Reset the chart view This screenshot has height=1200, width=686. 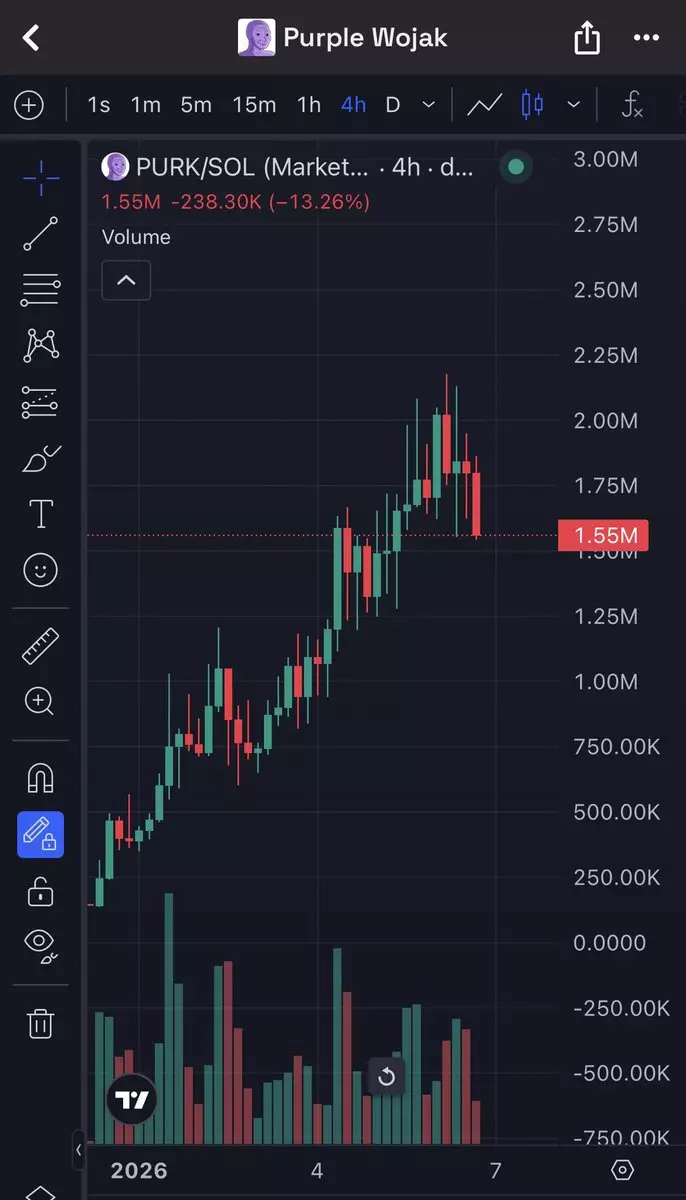(387, 1077)
